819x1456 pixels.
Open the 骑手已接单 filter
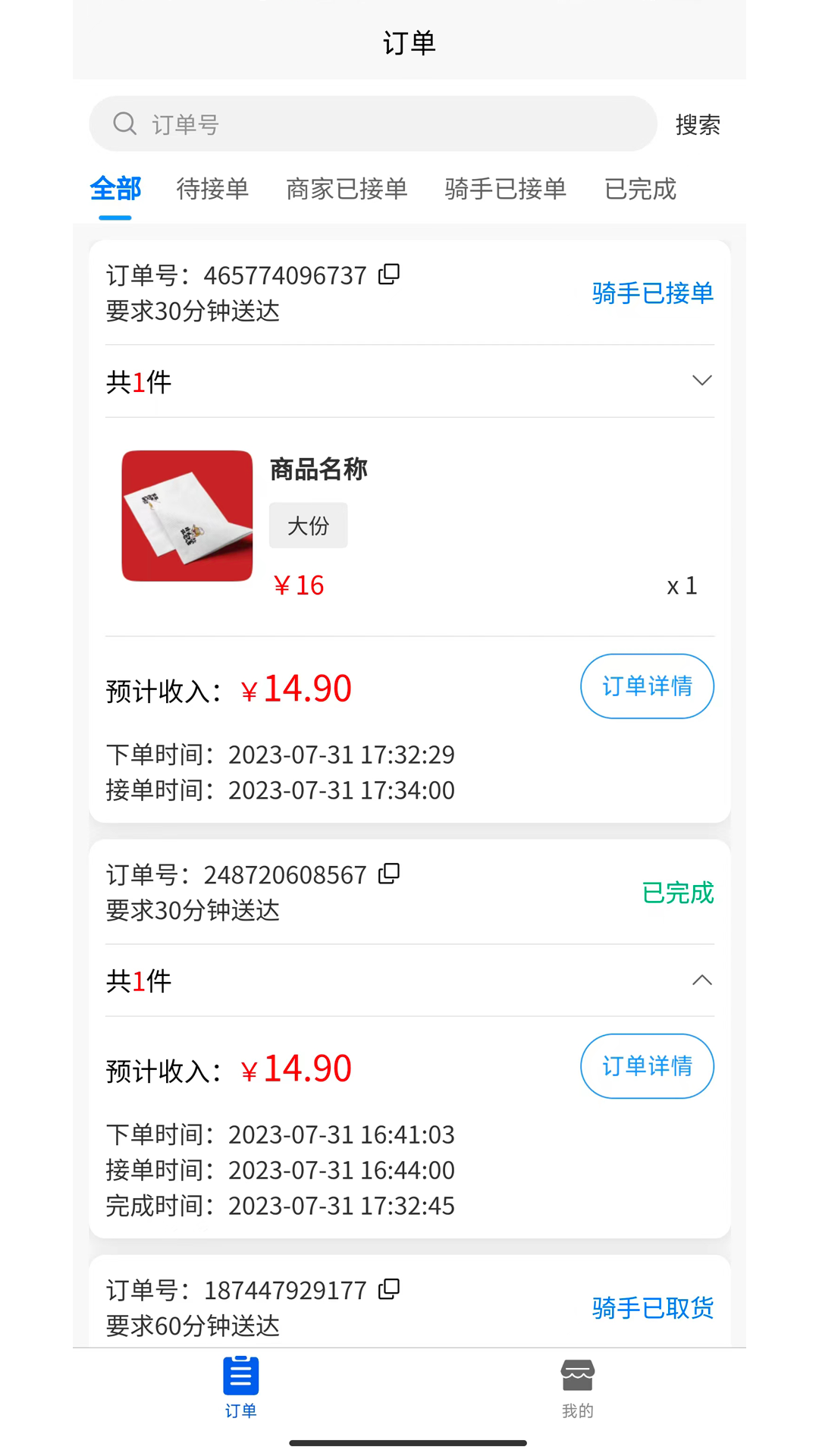point(504,190)
